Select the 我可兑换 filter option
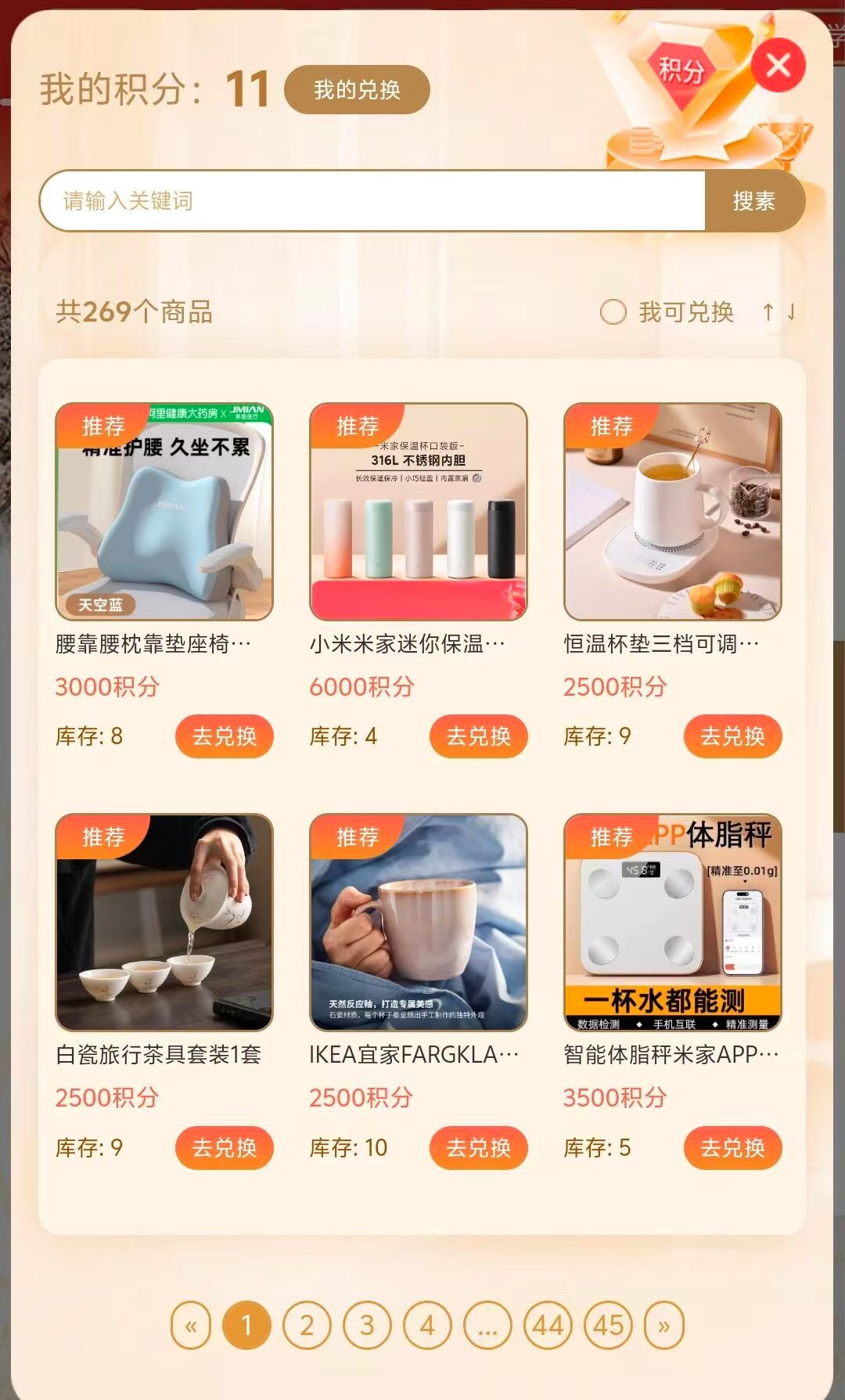845x1400 pixels. [x=613, y=312]
